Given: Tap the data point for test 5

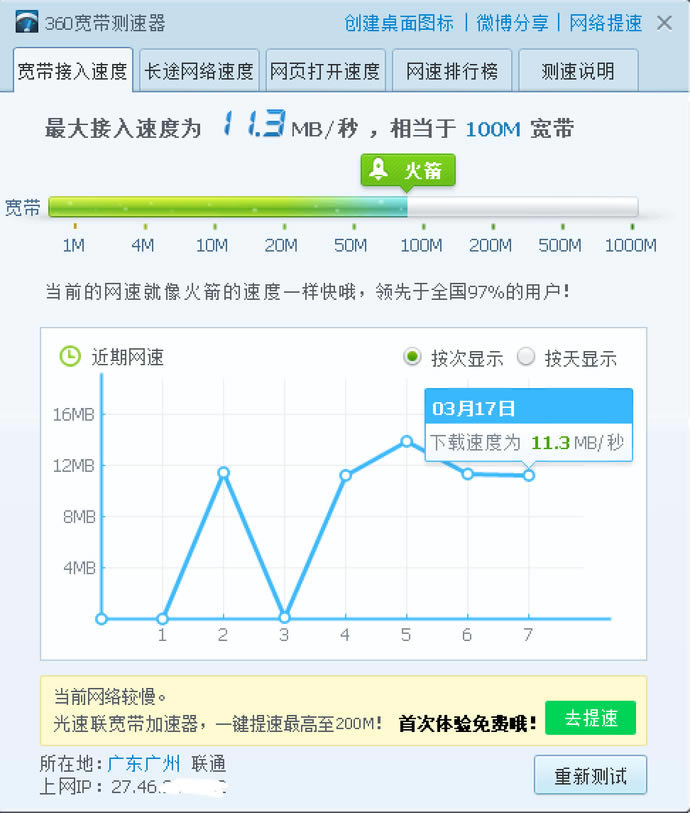Looking at the screenshot, I should (406, 440).
